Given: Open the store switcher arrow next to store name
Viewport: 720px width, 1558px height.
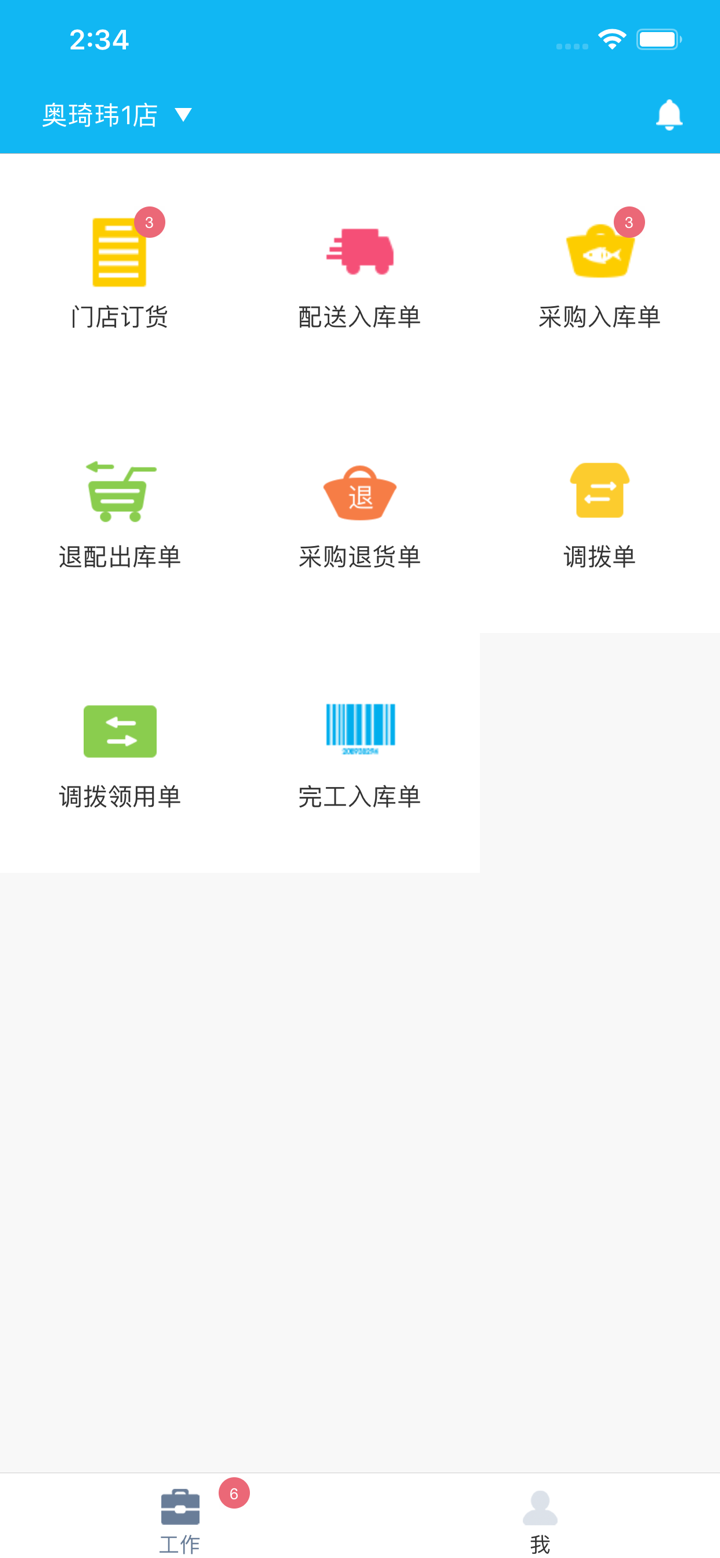Looking at the screenshot, I should [x=183, y=115].
